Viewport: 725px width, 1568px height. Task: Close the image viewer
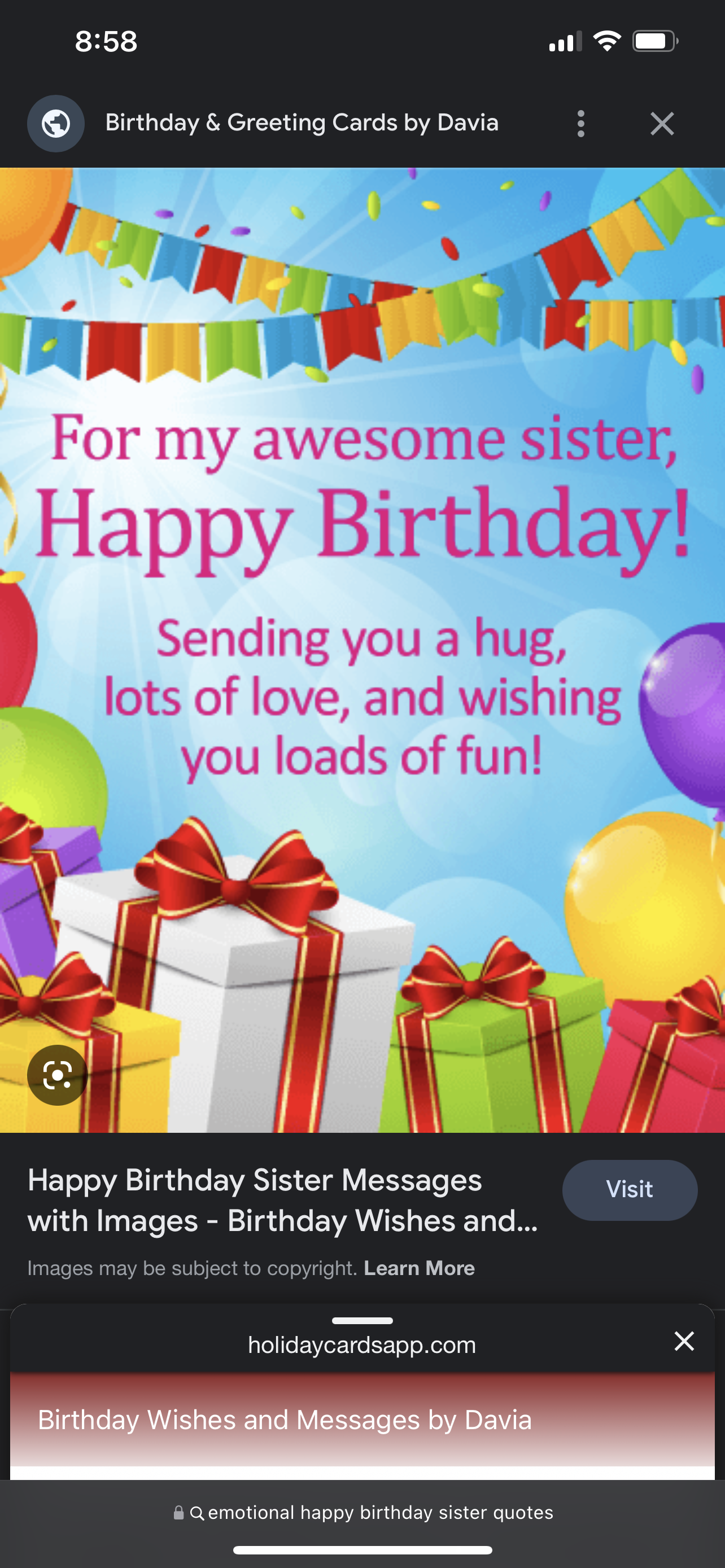[662, 124]
